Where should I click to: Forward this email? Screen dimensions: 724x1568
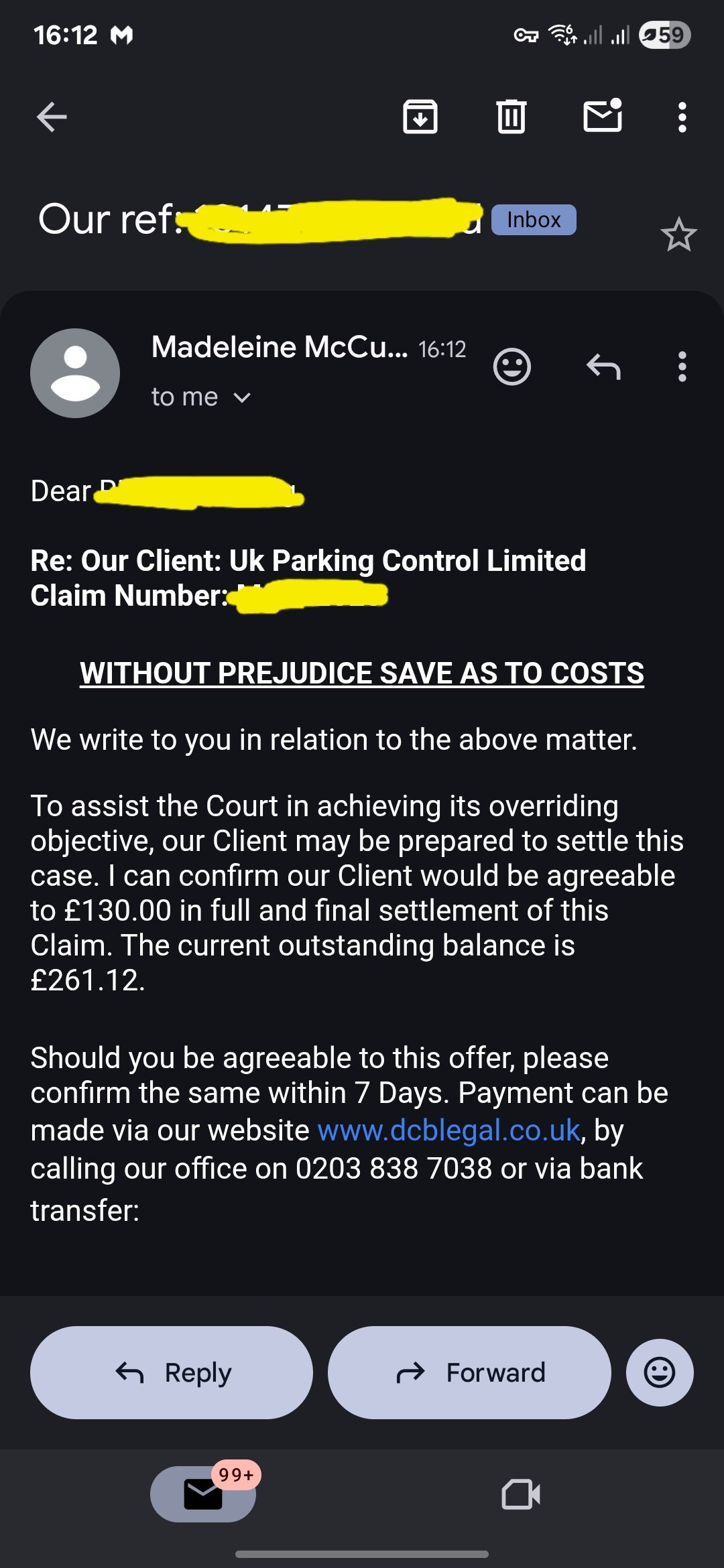point(469,1372)
